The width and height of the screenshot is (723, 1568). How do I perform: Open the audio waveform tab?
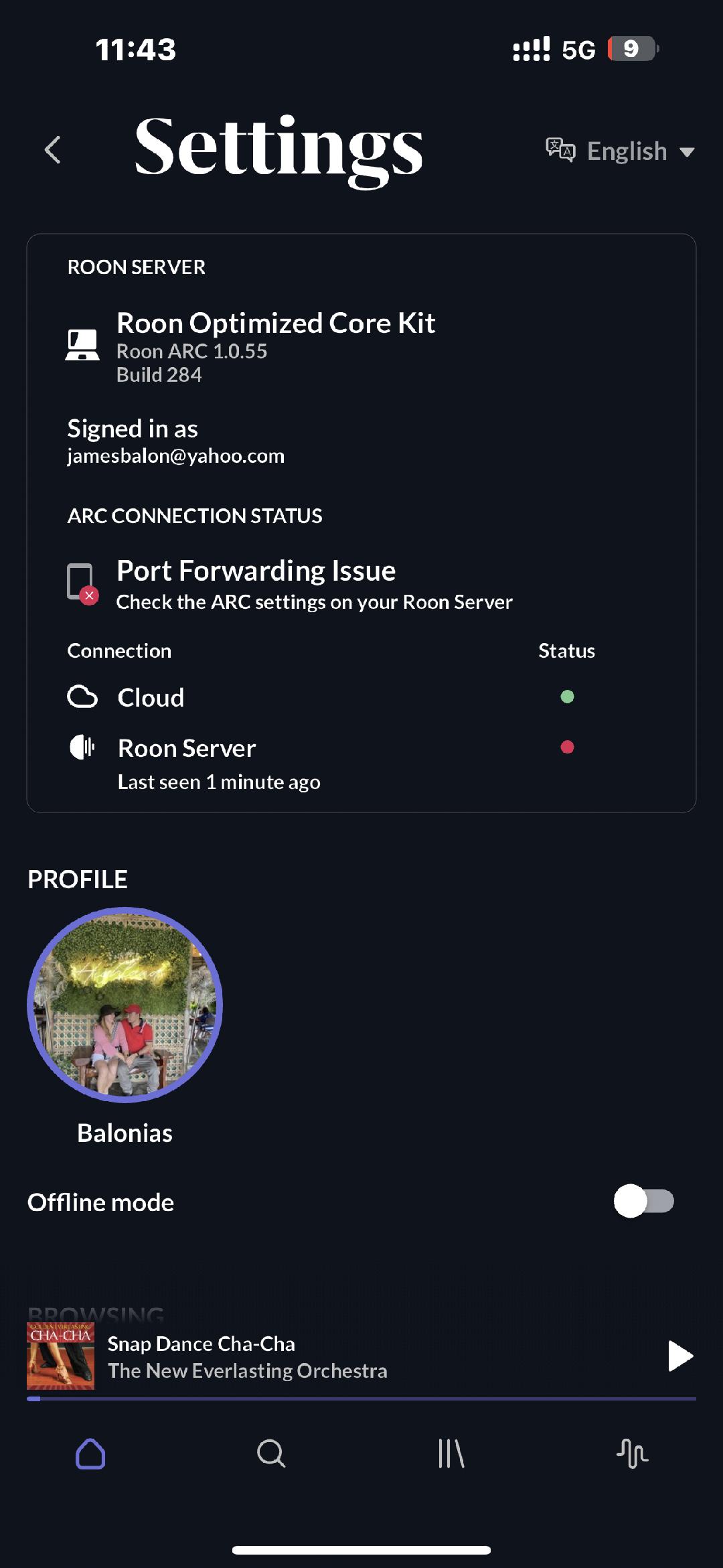632,1453
